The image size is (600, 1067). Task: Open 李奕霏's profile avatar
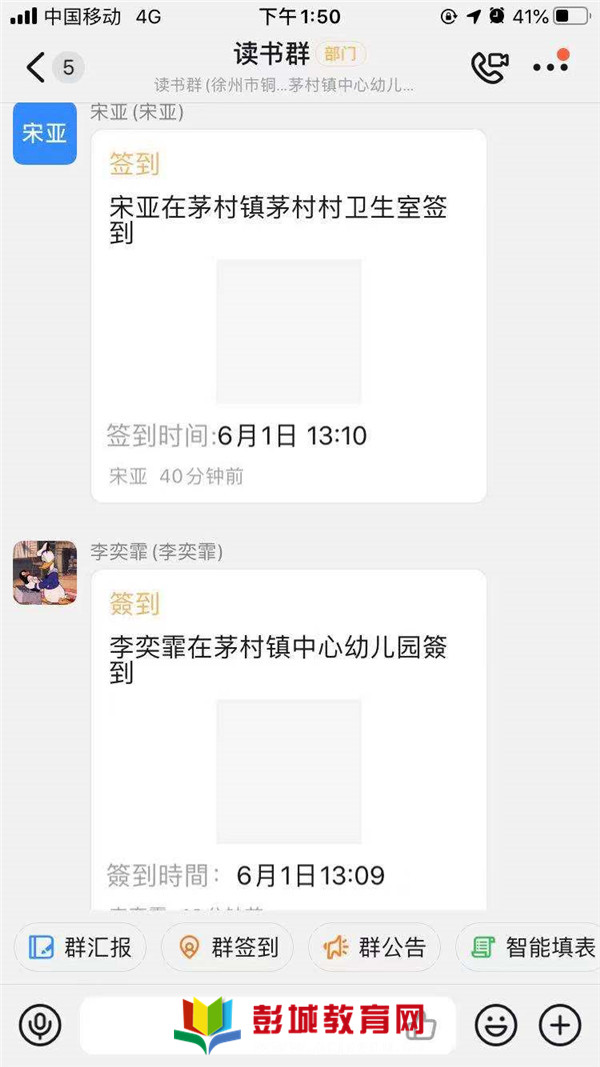point(45,572)
